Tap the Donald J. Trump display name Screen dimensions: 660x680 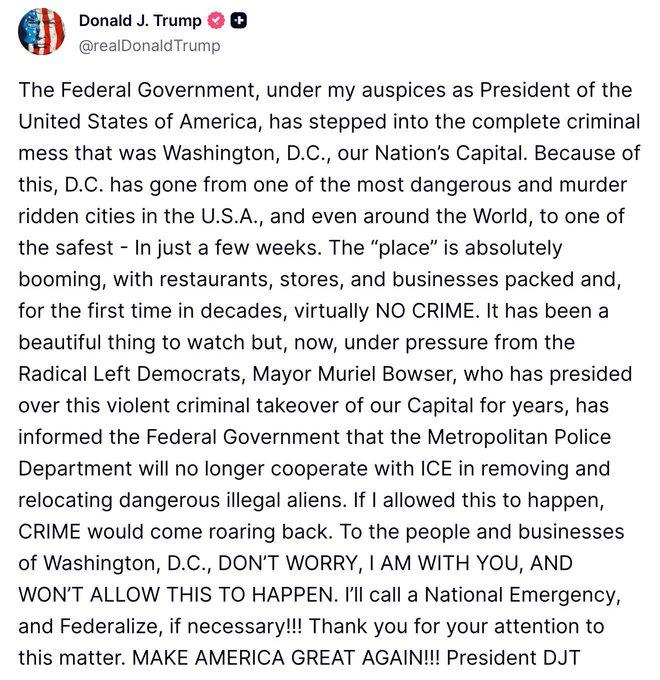(139, 21)
